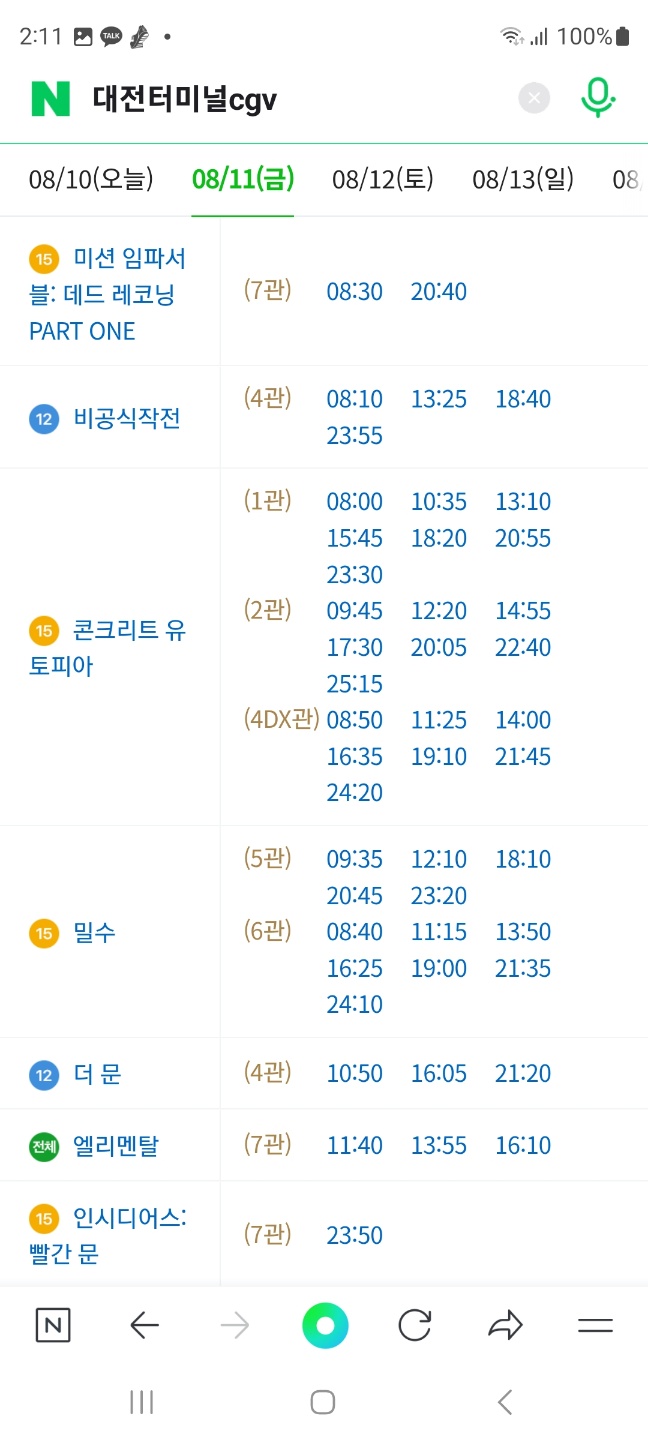The width and height of the screenshot is (648, 1440).
Task: Open 미션 임파서블: 데드 레코닝 PART ONE details
Action: click(108, 295)
